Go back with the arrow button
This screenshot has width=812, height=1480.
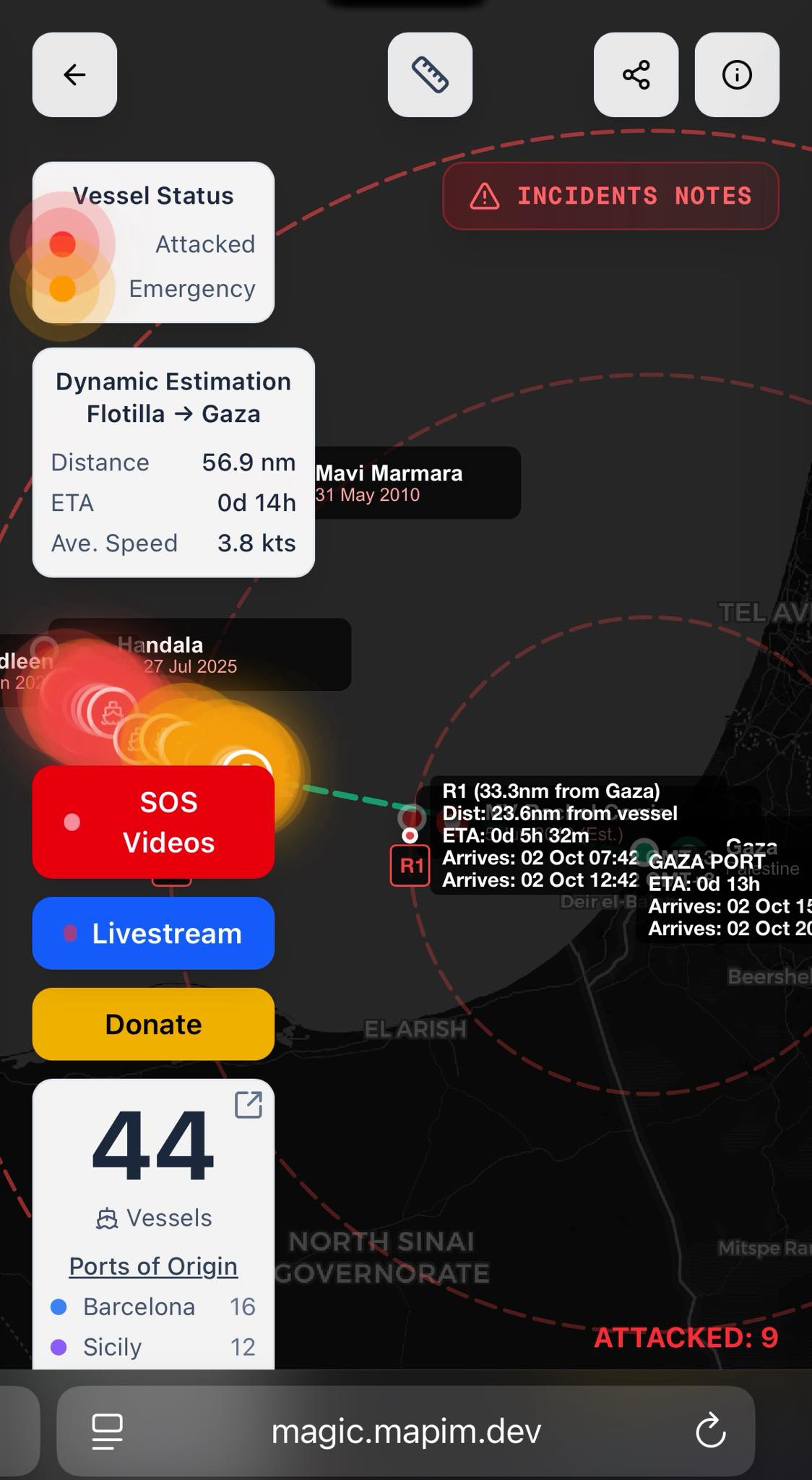[x=74, y=74]
